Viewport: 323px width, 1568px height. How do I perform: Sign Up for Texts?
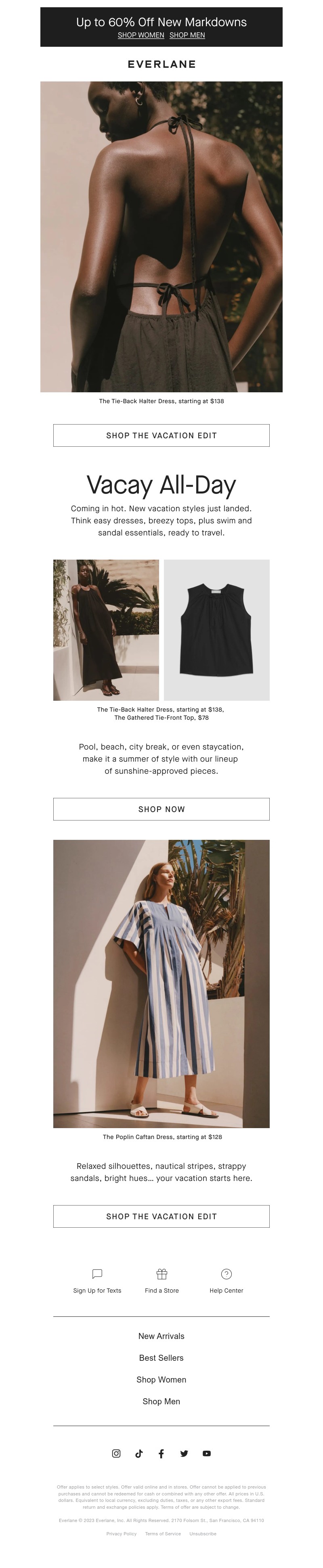(x=97, y=1281)
